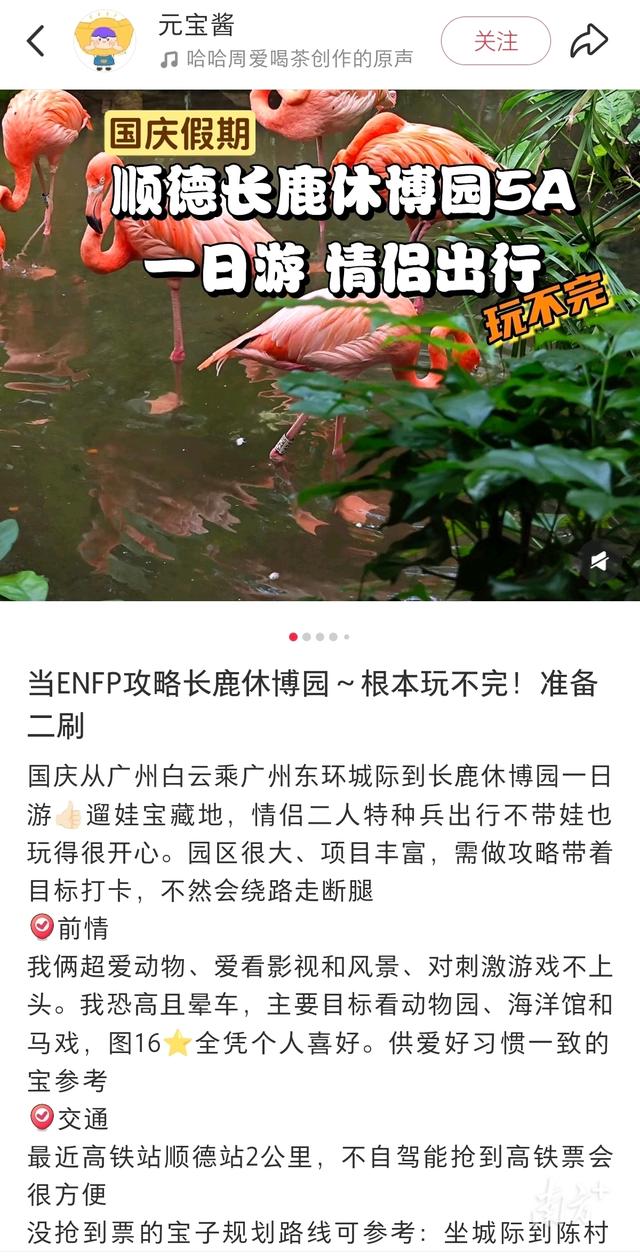The width and height of the screenshot is (640, 1260).
Task: Go back using the top-left arrow
Action: point(36,41)
